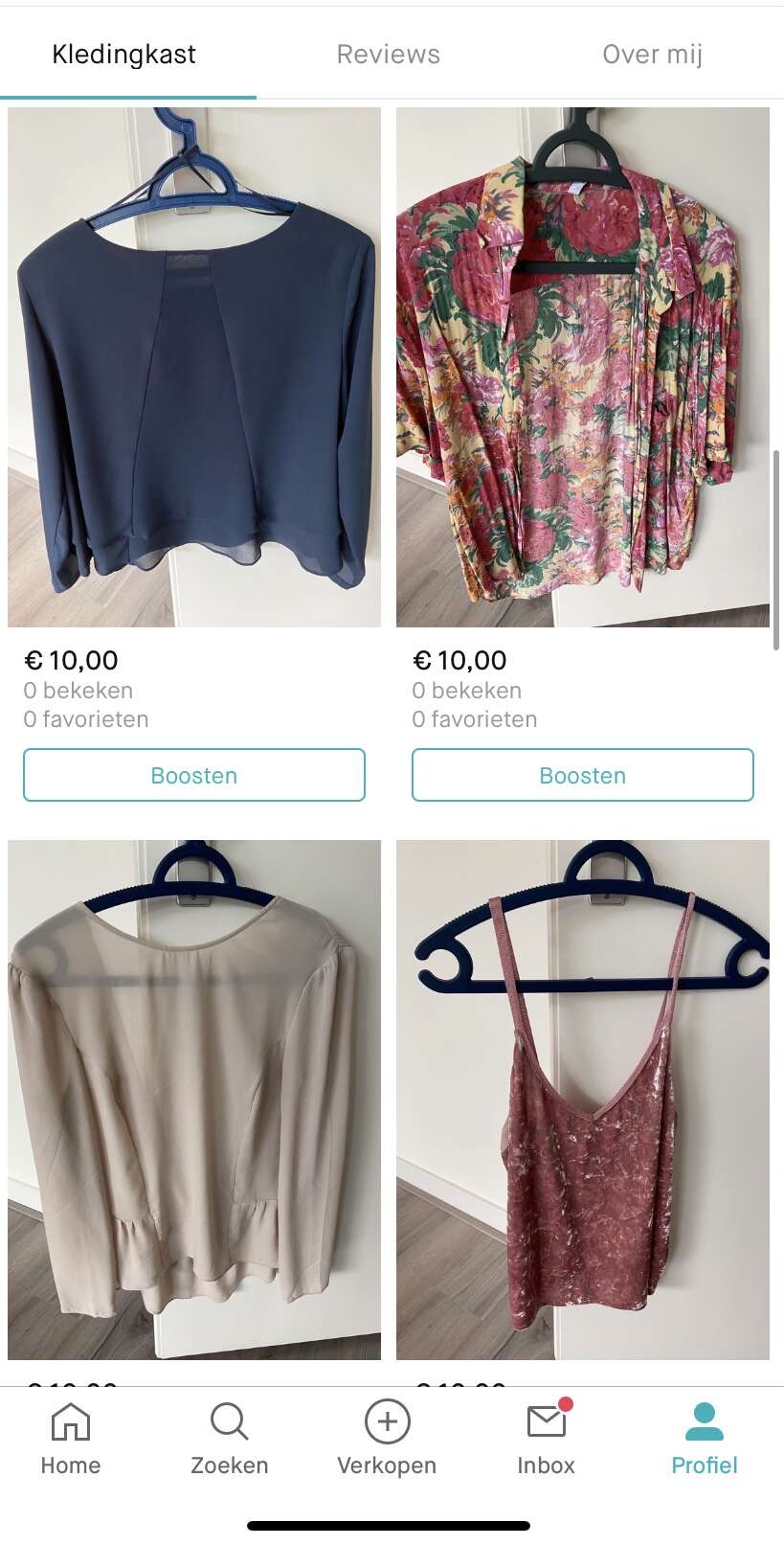
Task: Boost the floral shirt listing
Action: 583,775
